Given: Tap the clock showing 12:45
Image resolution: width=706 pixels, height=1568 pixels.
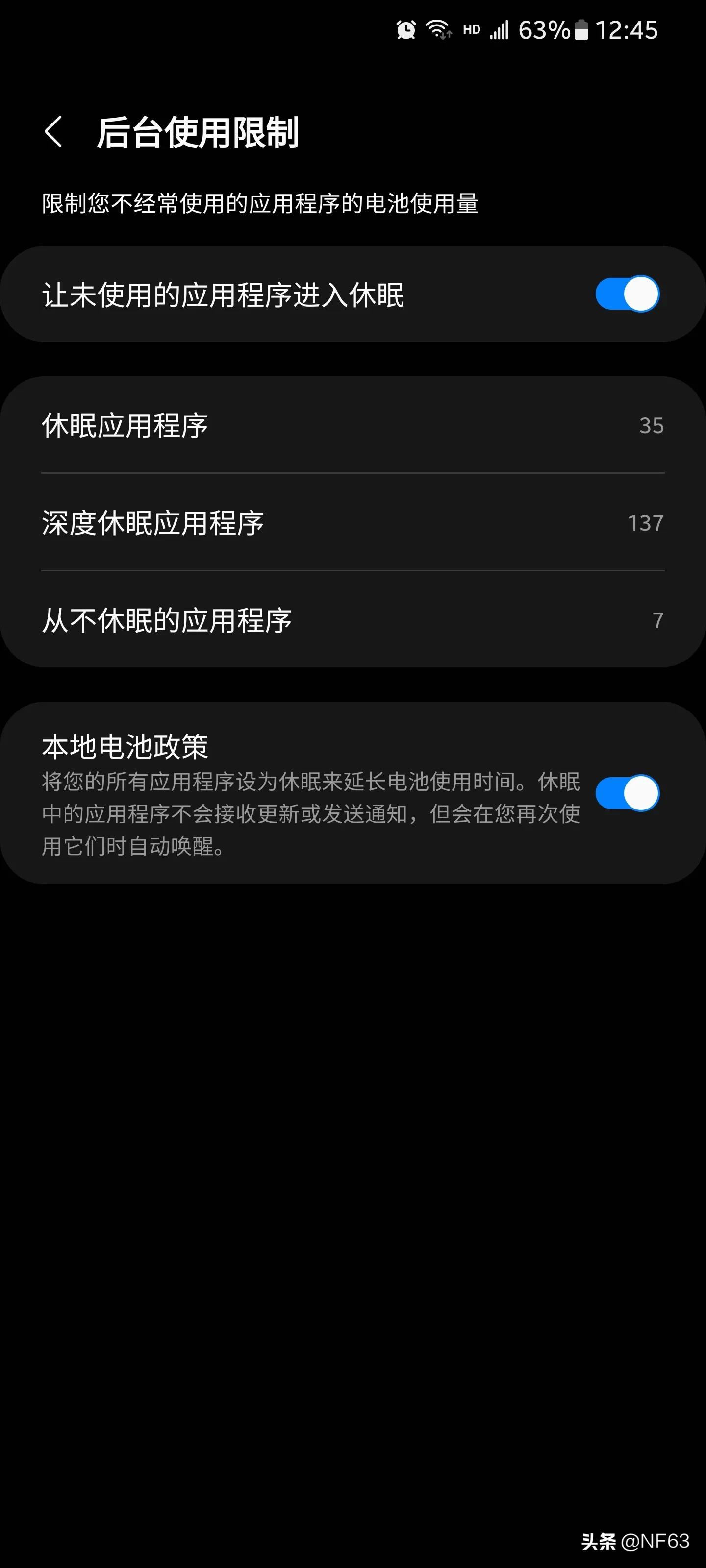Looking at the screenshot, I should click(628, 29).
